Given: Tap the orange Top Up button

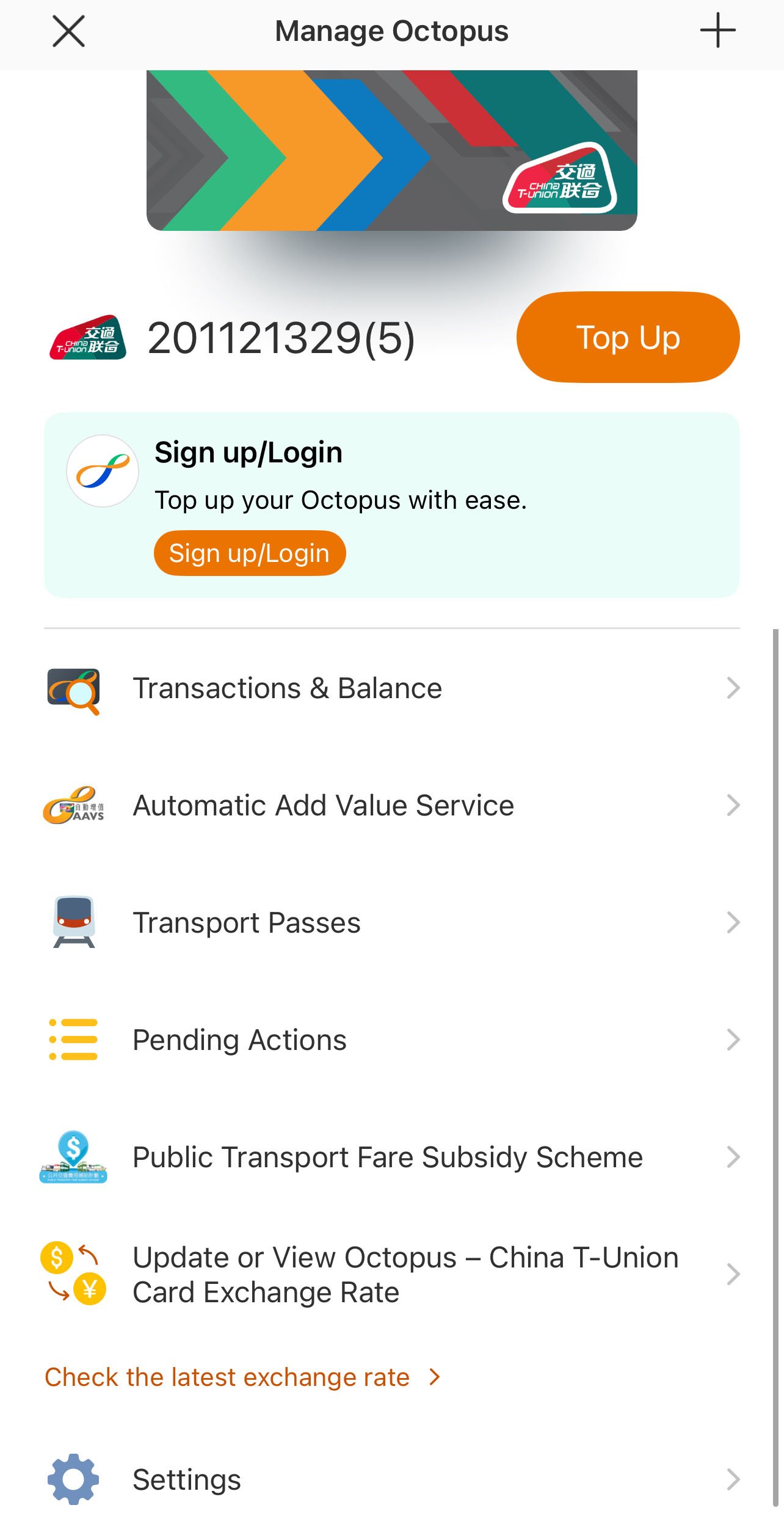Looking at the screenshot, I should [628, 337].
